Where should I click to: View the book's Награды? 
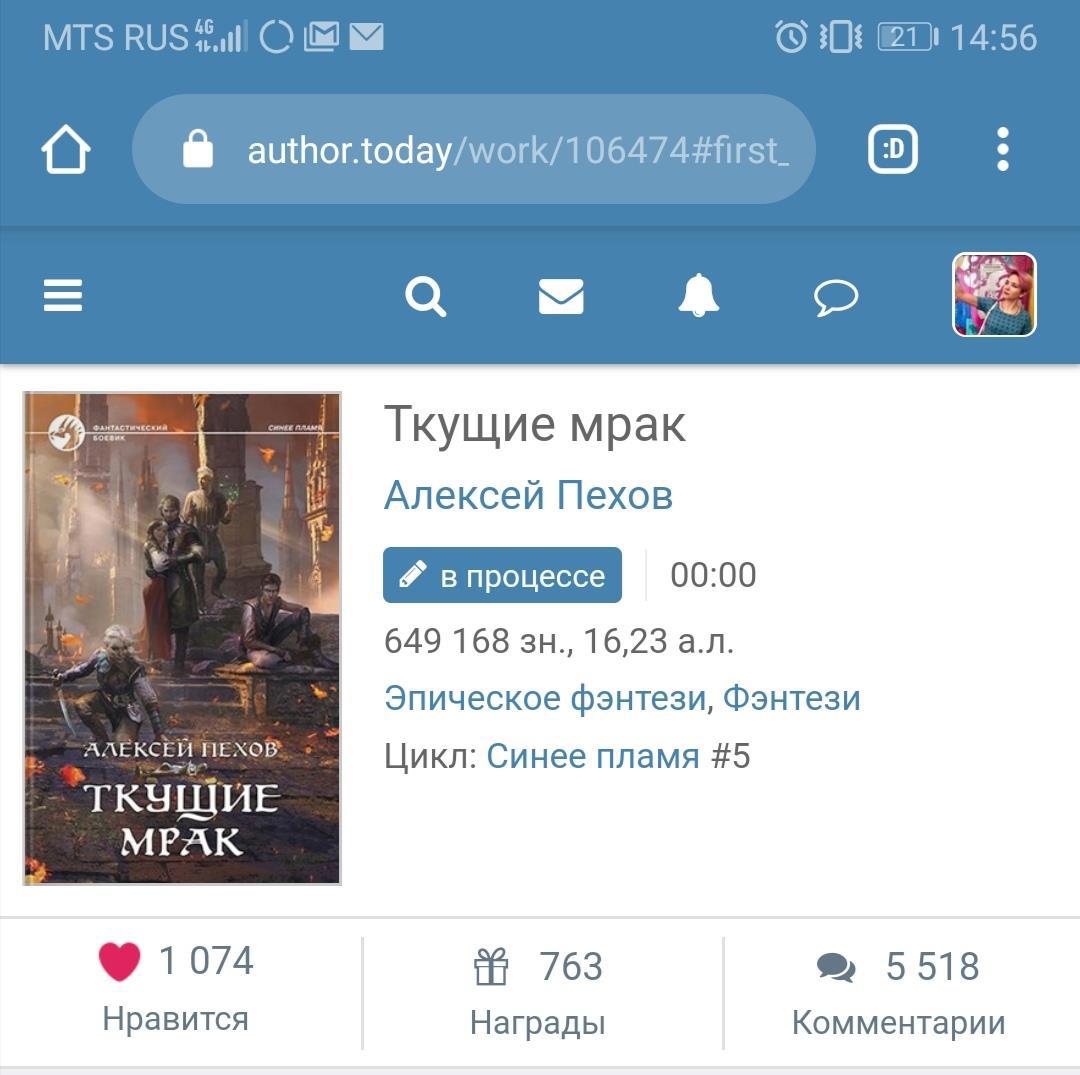pos(538,990)
